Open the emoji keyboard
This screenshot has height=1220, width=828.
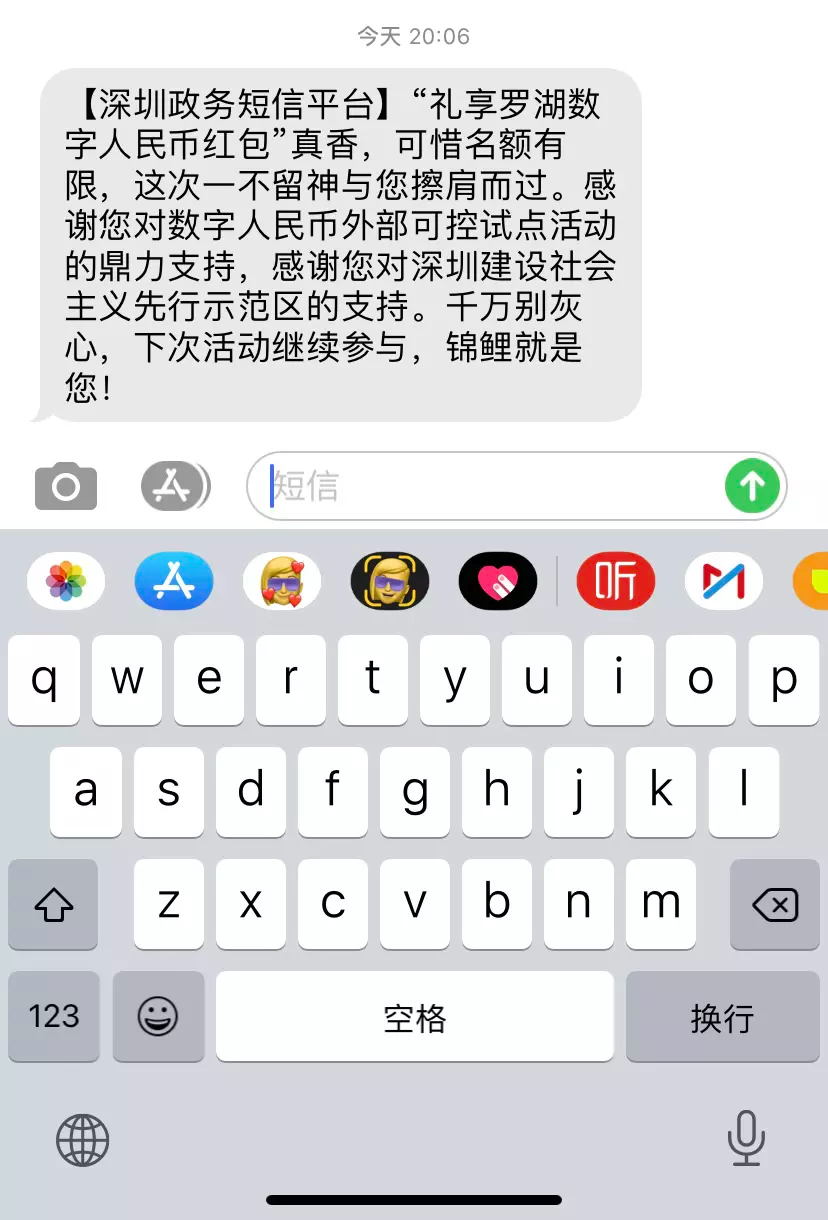[x=158, y=1017]
